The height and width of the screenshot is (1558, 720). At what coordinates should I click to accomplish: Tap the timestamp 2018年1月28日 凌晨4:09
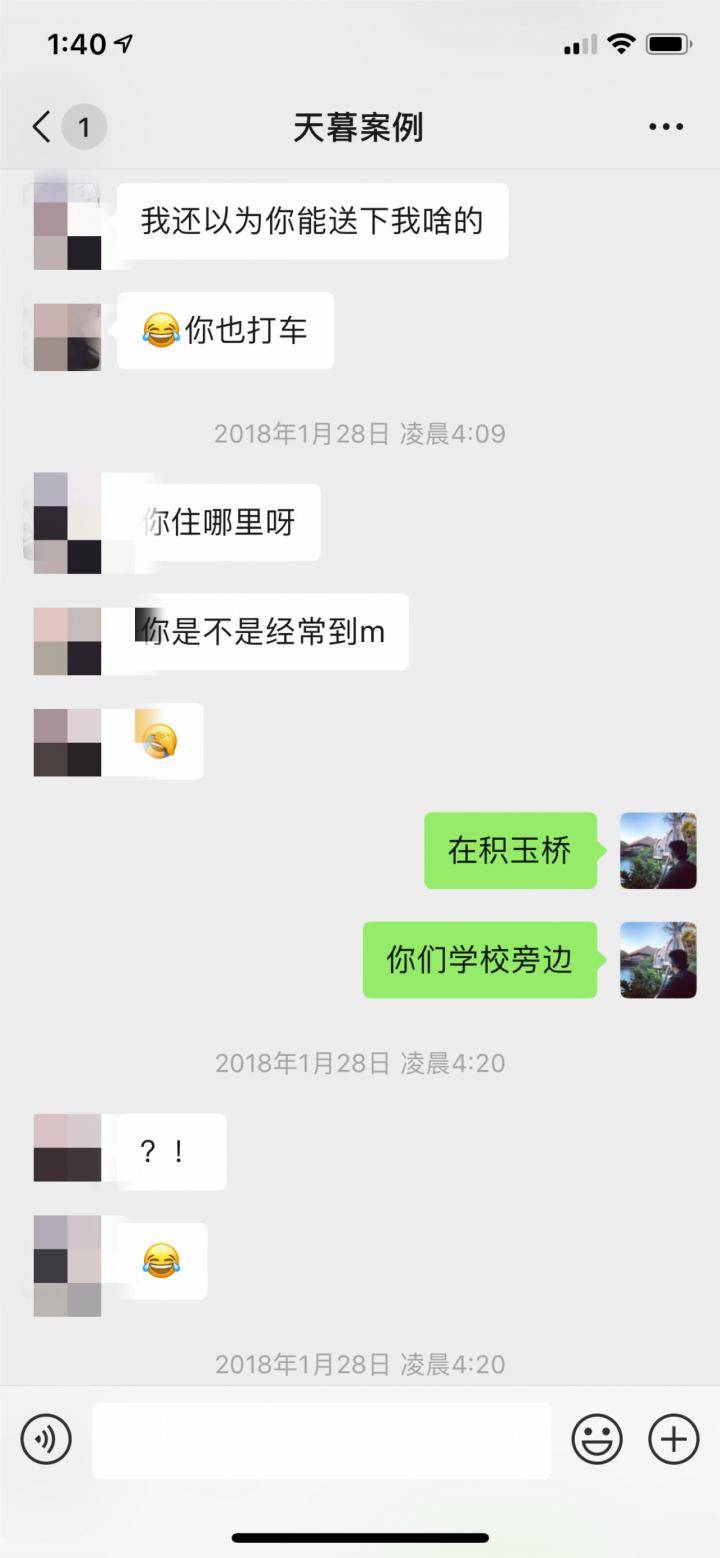click(x=360, y=434)
